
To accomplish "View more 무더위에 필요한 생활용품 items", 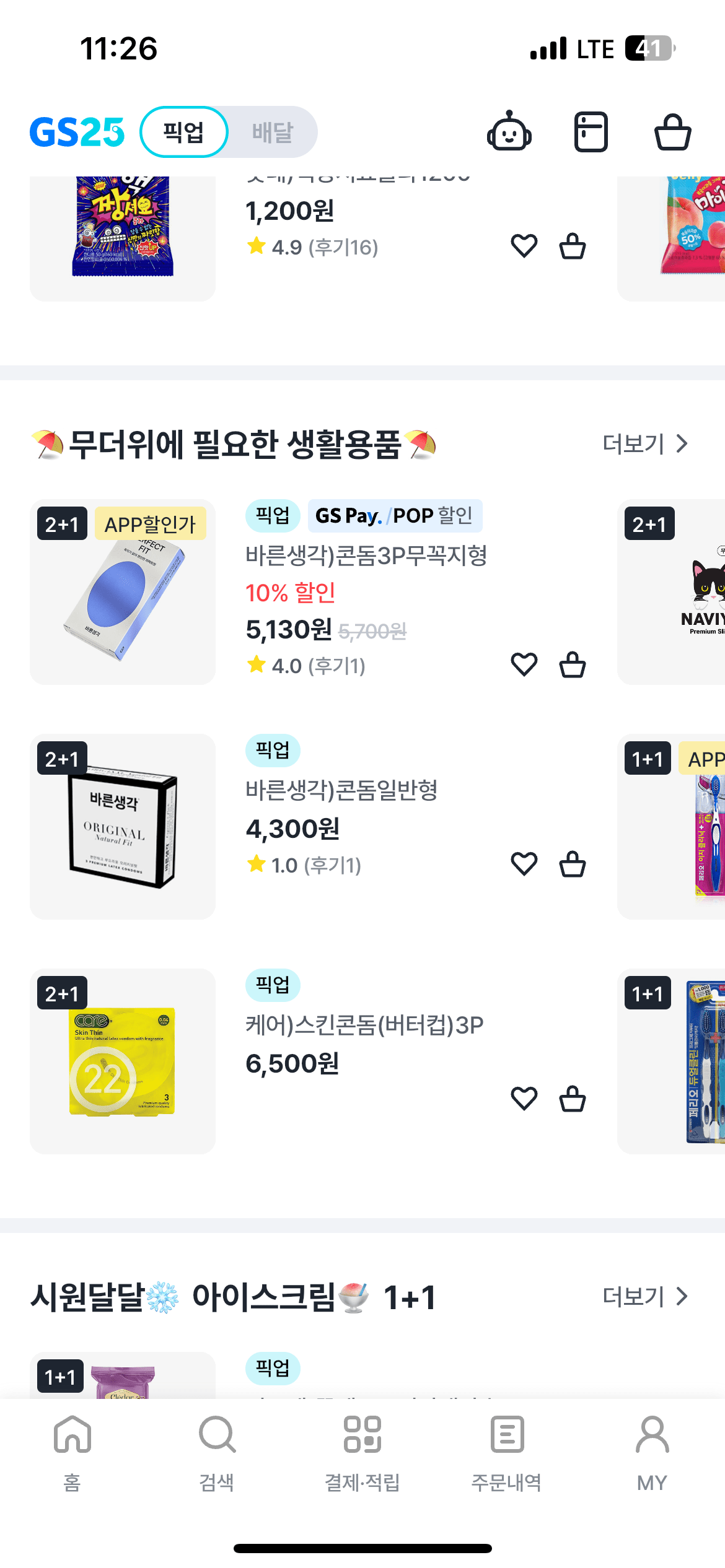I will pos(645,444).
